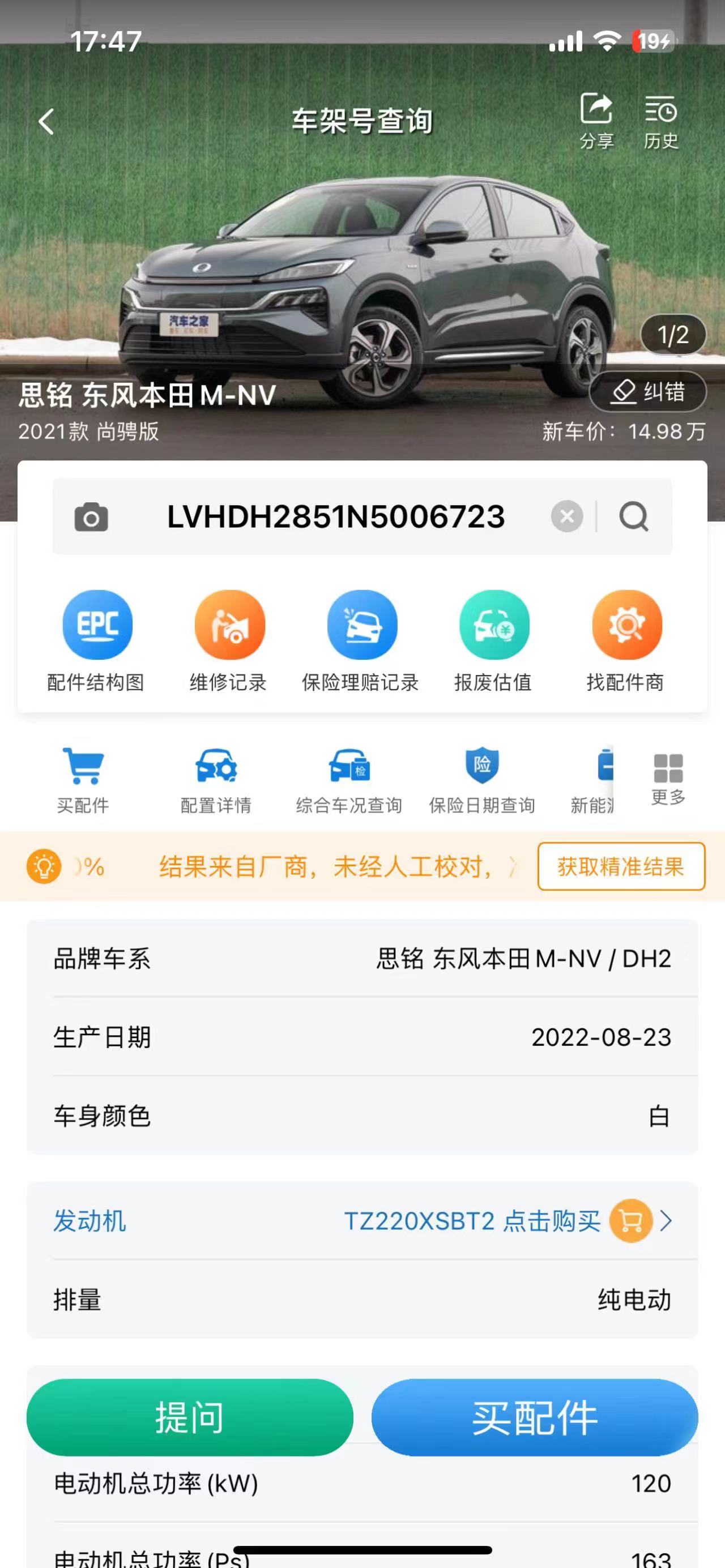Tap 获取精准结果 button

(x=621, y=866)
